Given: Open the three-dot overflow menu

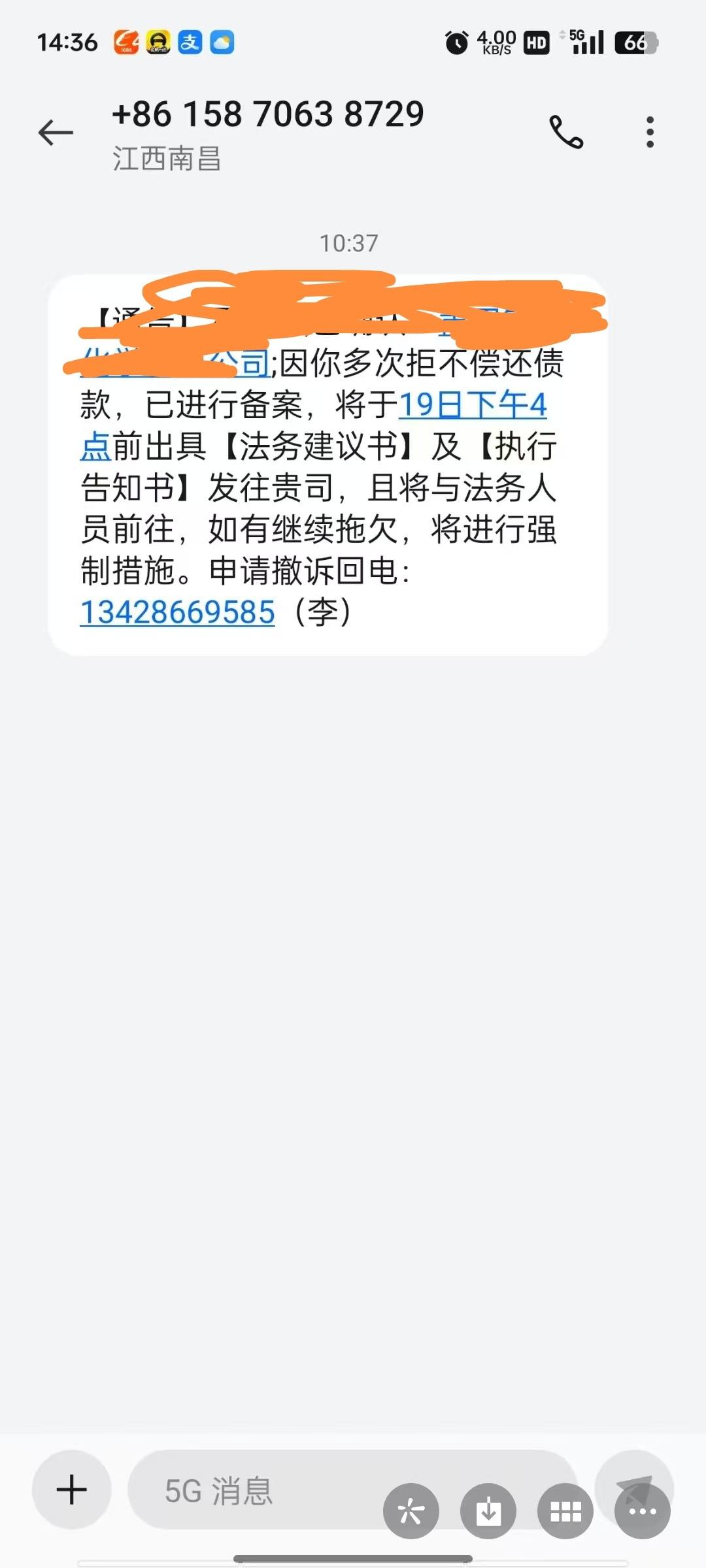Looking at the screenshot, I should pyautogui.click(x=650, y=132).
